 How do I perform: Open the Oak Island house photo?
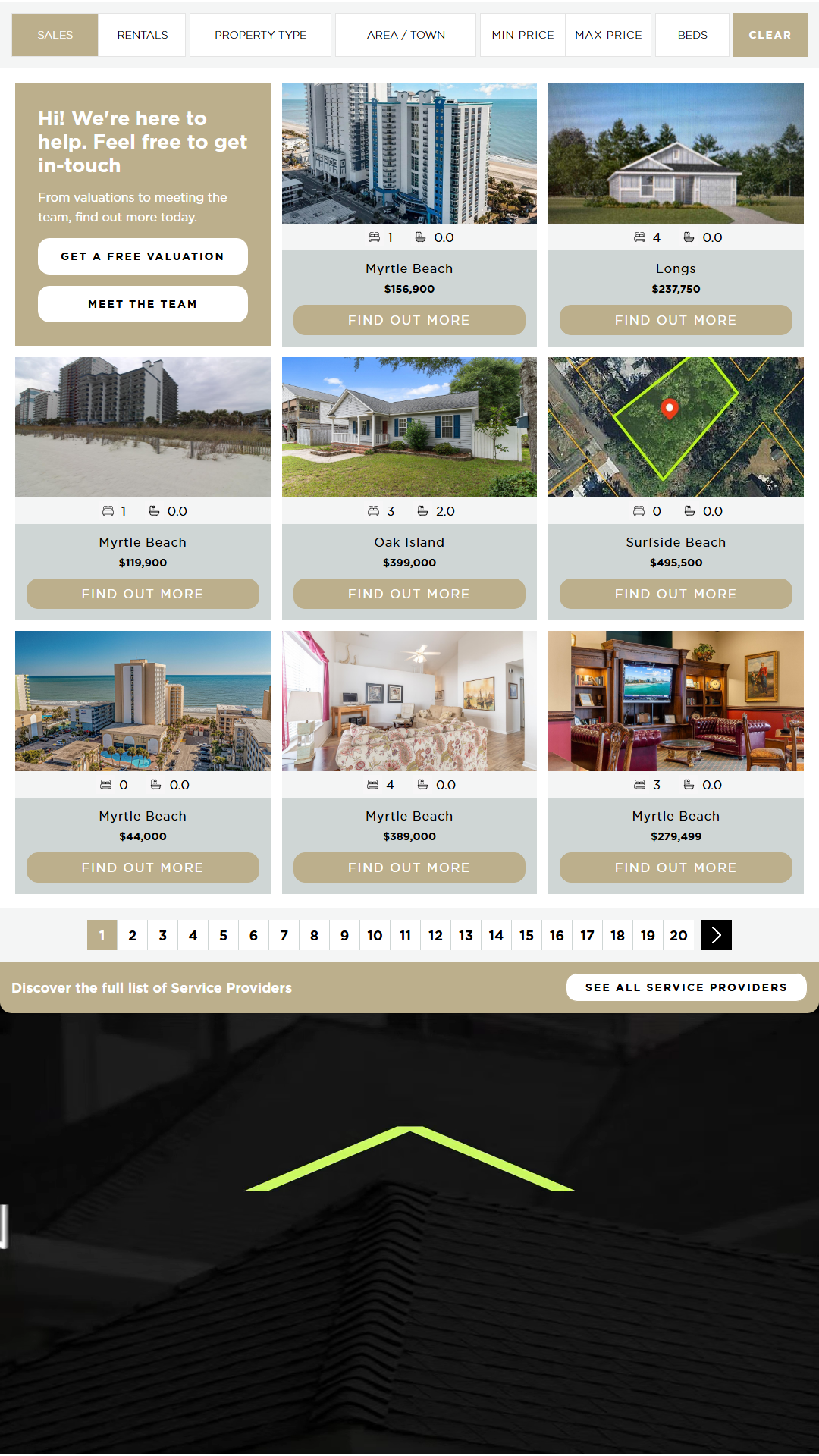(409, 427)
